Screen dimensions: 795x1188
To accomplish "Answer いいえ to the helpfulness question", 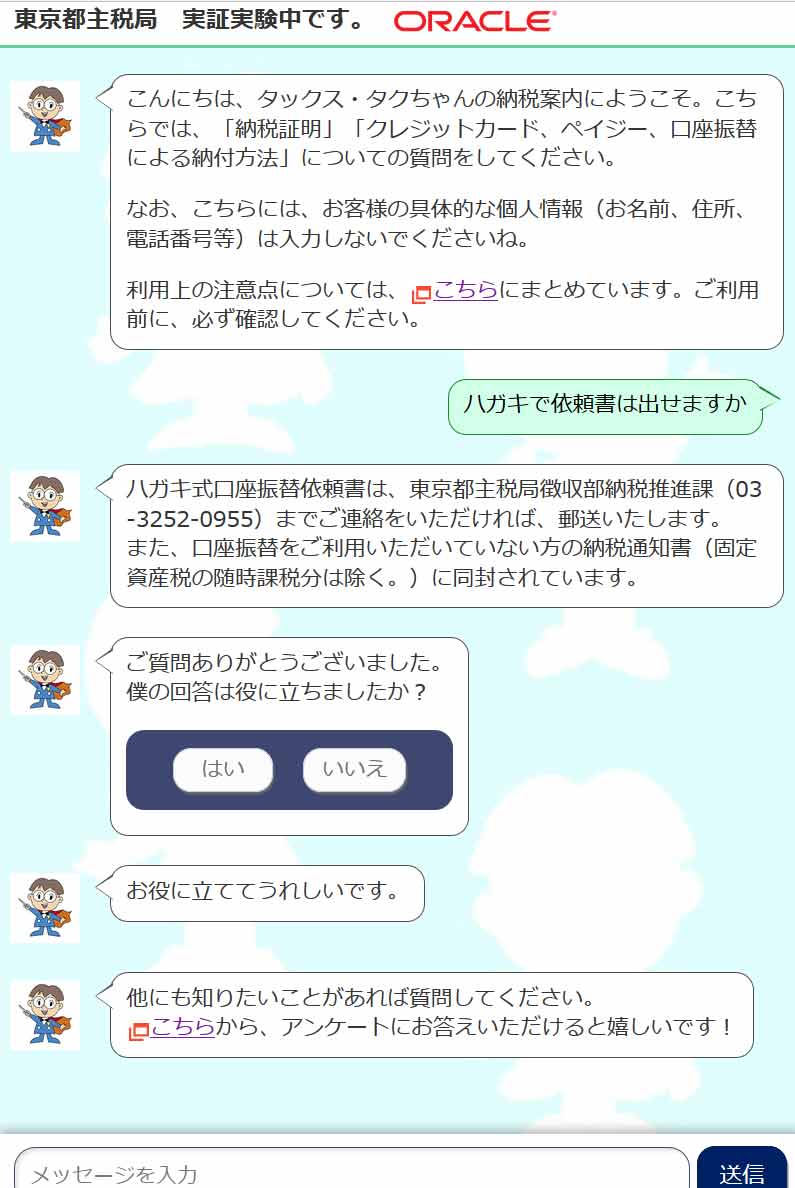I will [354, 770].
